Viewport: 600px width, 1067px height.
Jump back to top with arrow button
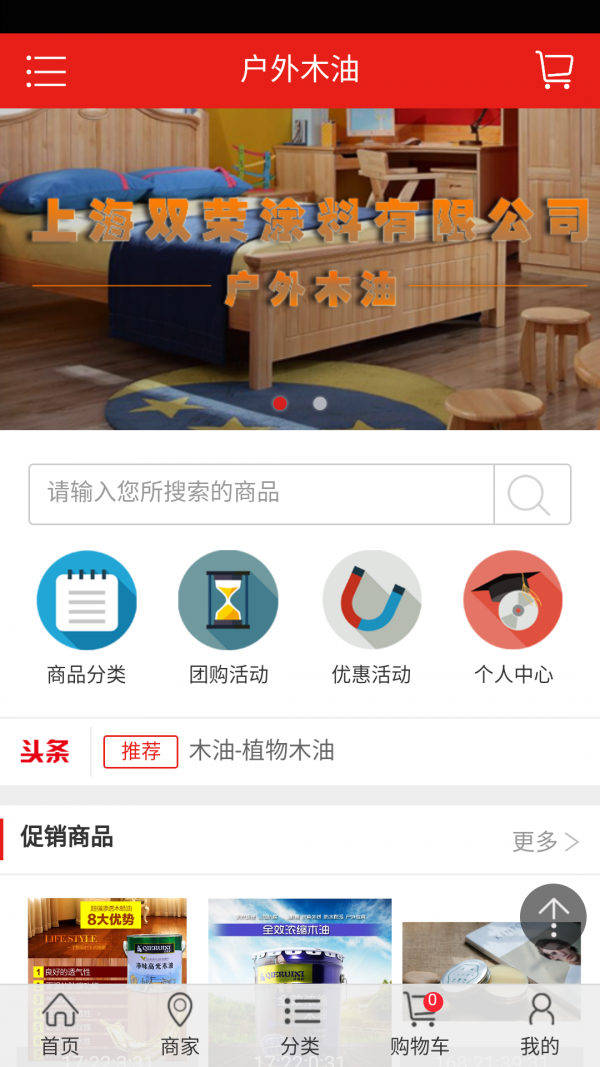click(553, 916)
